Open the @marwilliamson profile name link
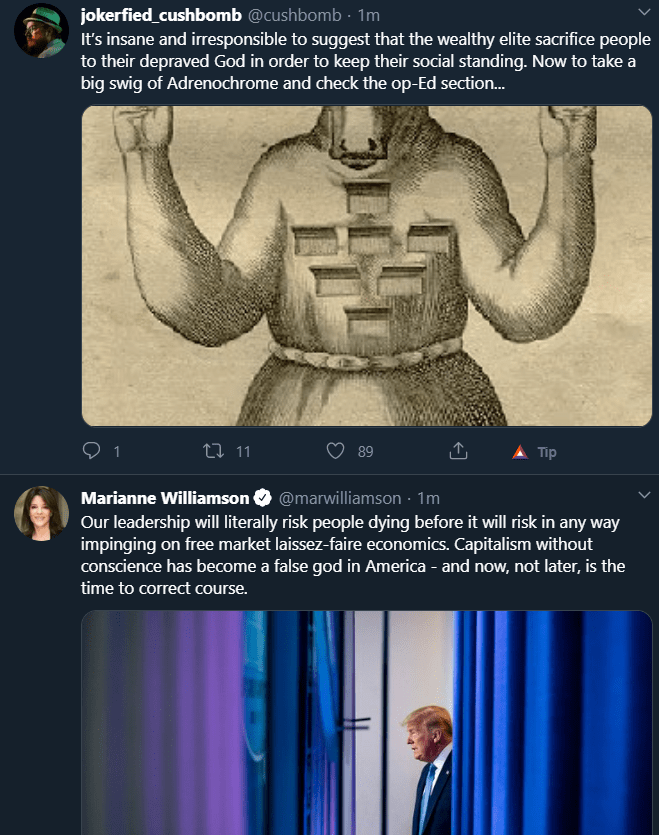 339,497
